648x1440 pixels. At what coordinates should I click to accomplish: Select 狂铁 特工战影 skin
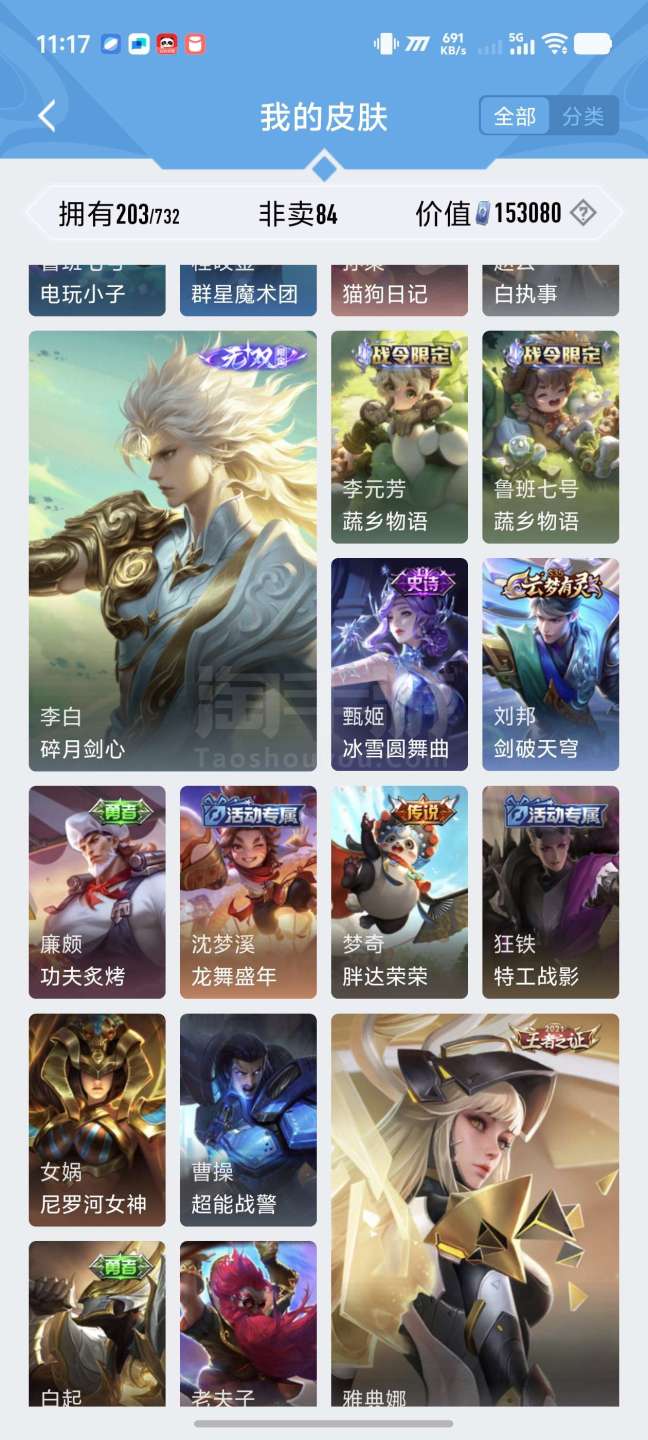coord(551,892)
